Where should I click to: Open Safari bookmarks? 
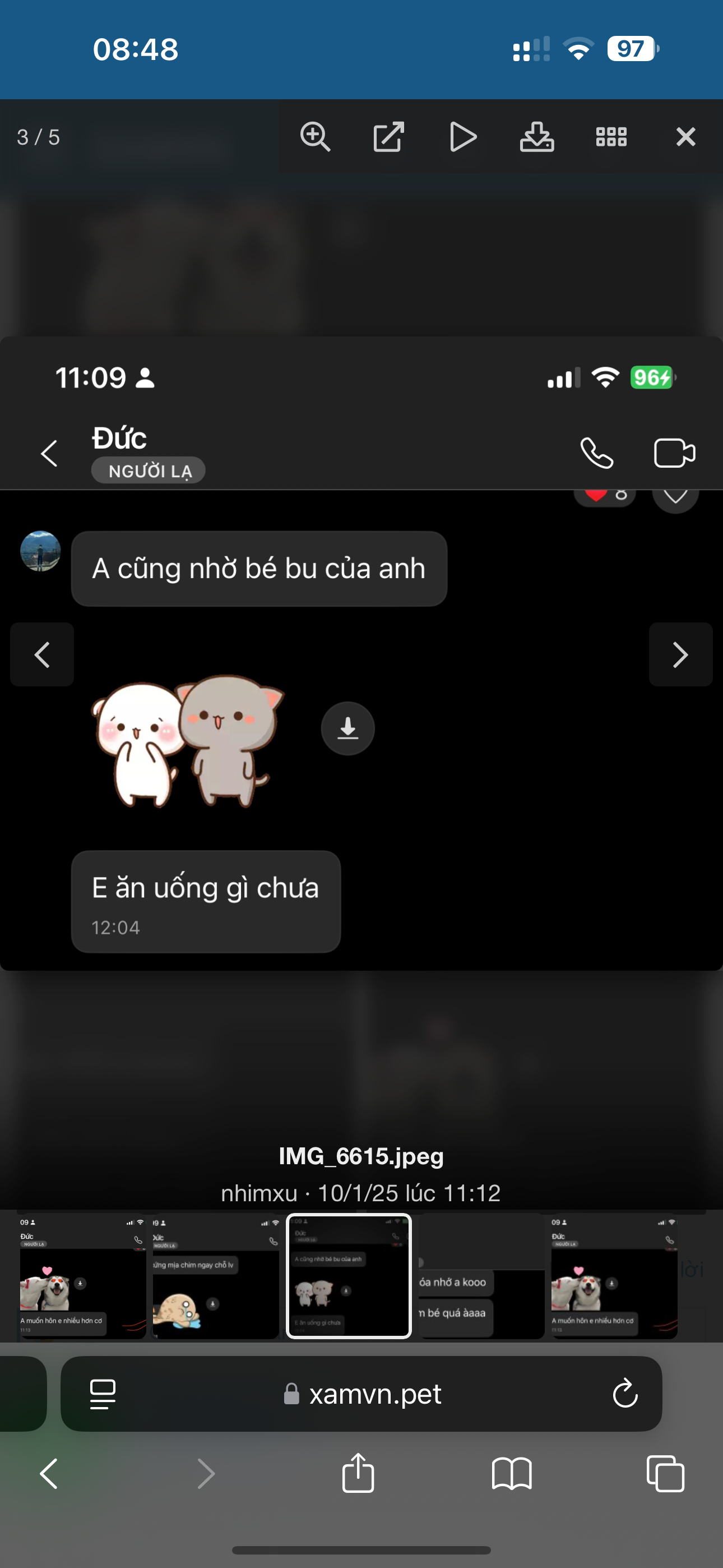512,1474
